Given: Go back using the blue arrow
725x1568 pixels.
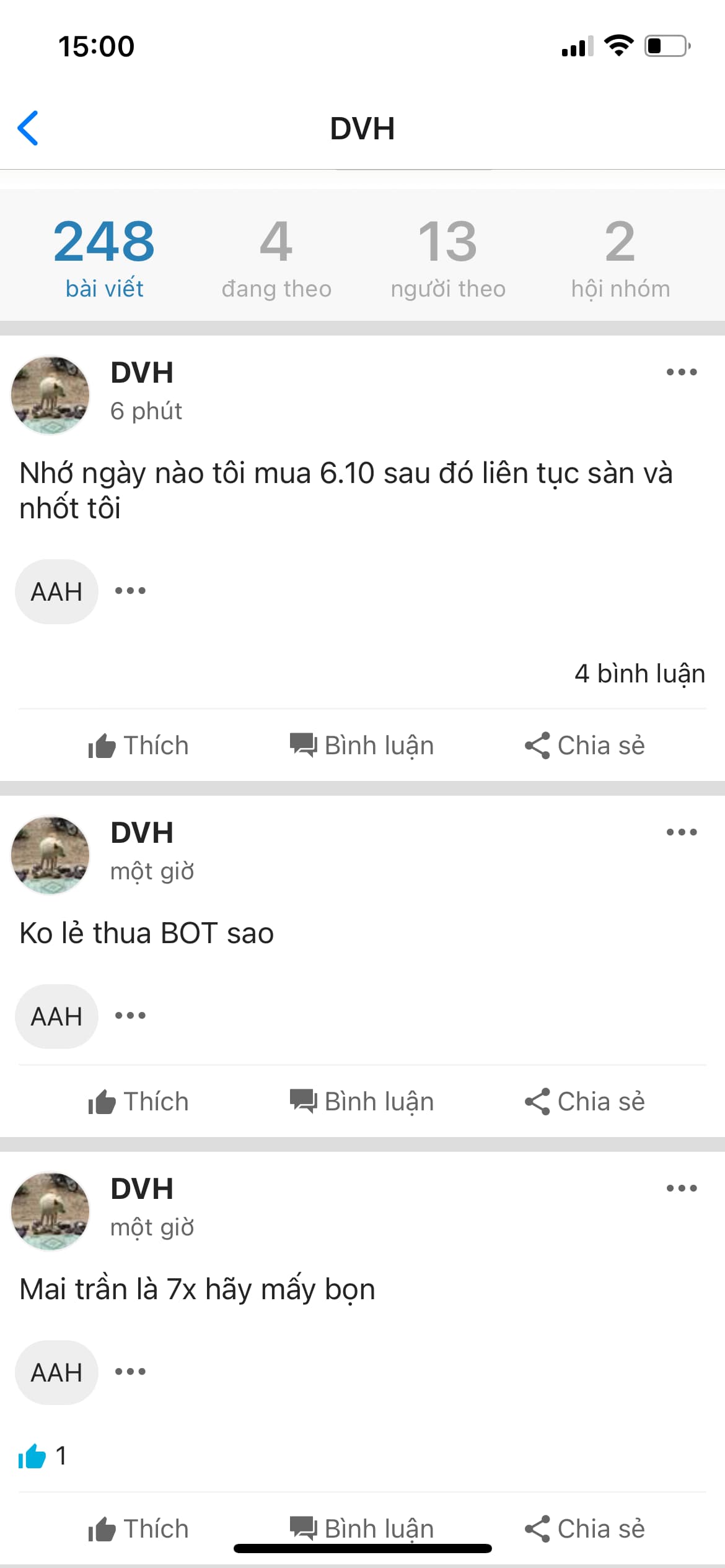Looking at the screenshot, I should (x=29, y=128).
